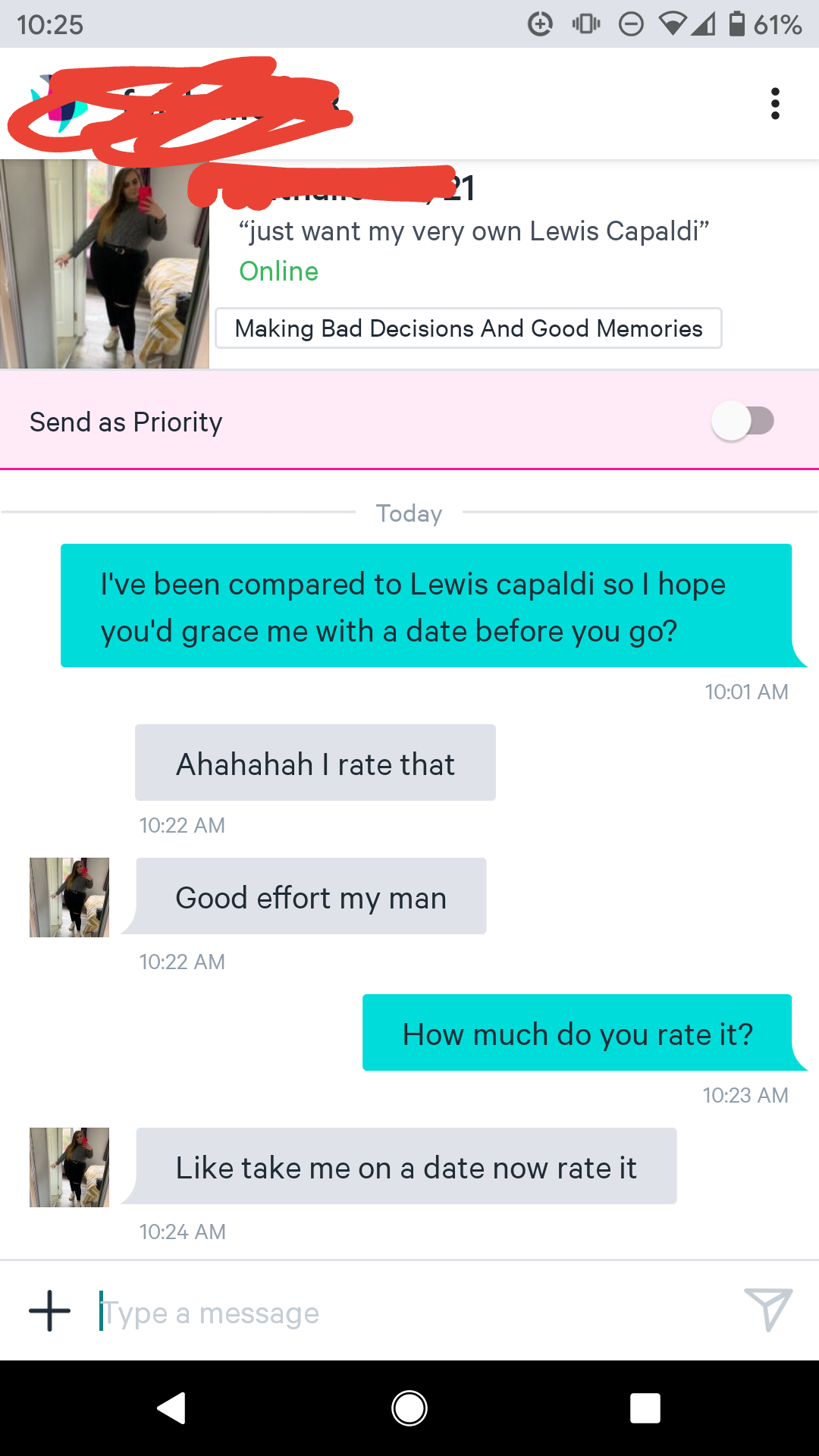Image resolution: width=819 pixels, height=1456 pixels.
Task: Go back with system back button
Action: coord(172,1408)
